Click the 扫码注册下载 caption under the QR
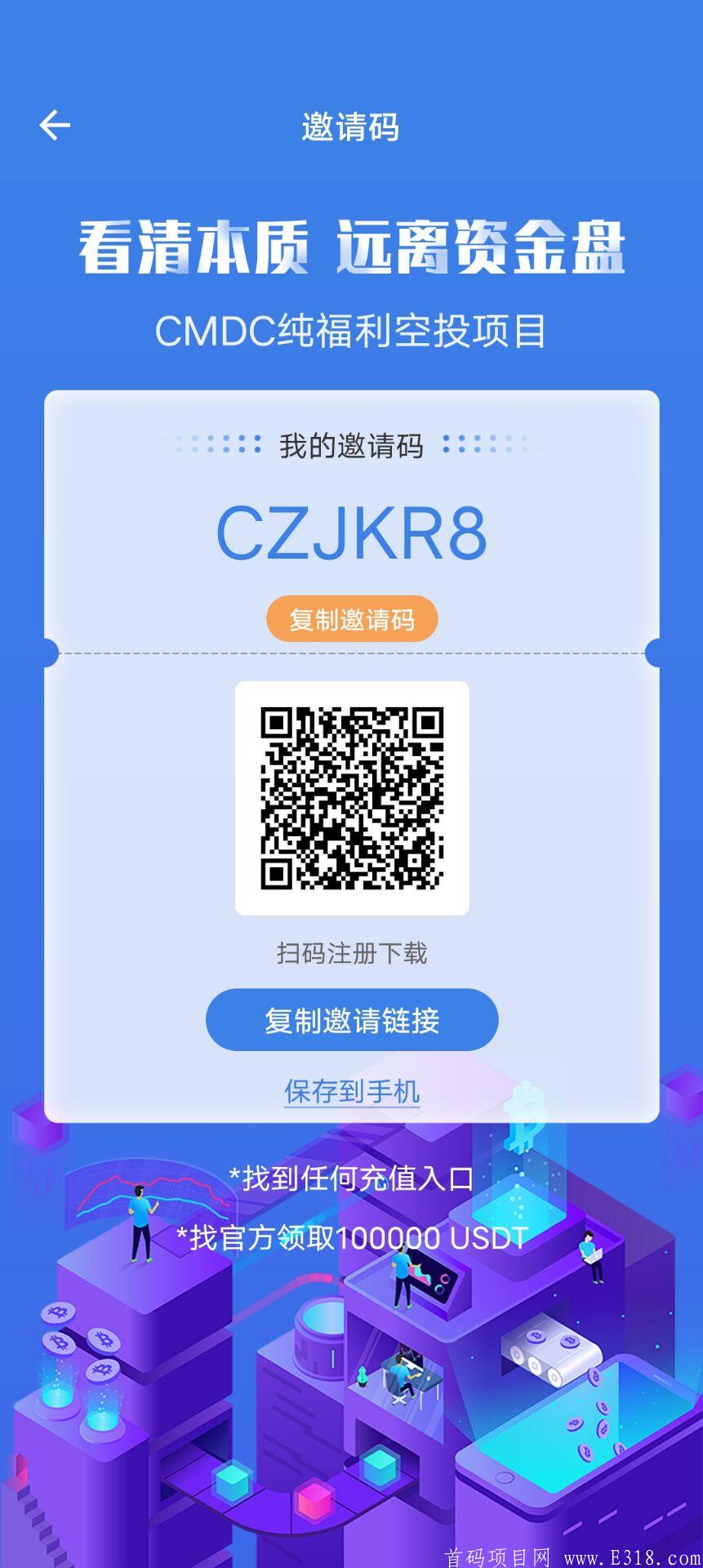The height and width of the screenshot is (1568, 703). 351,952
